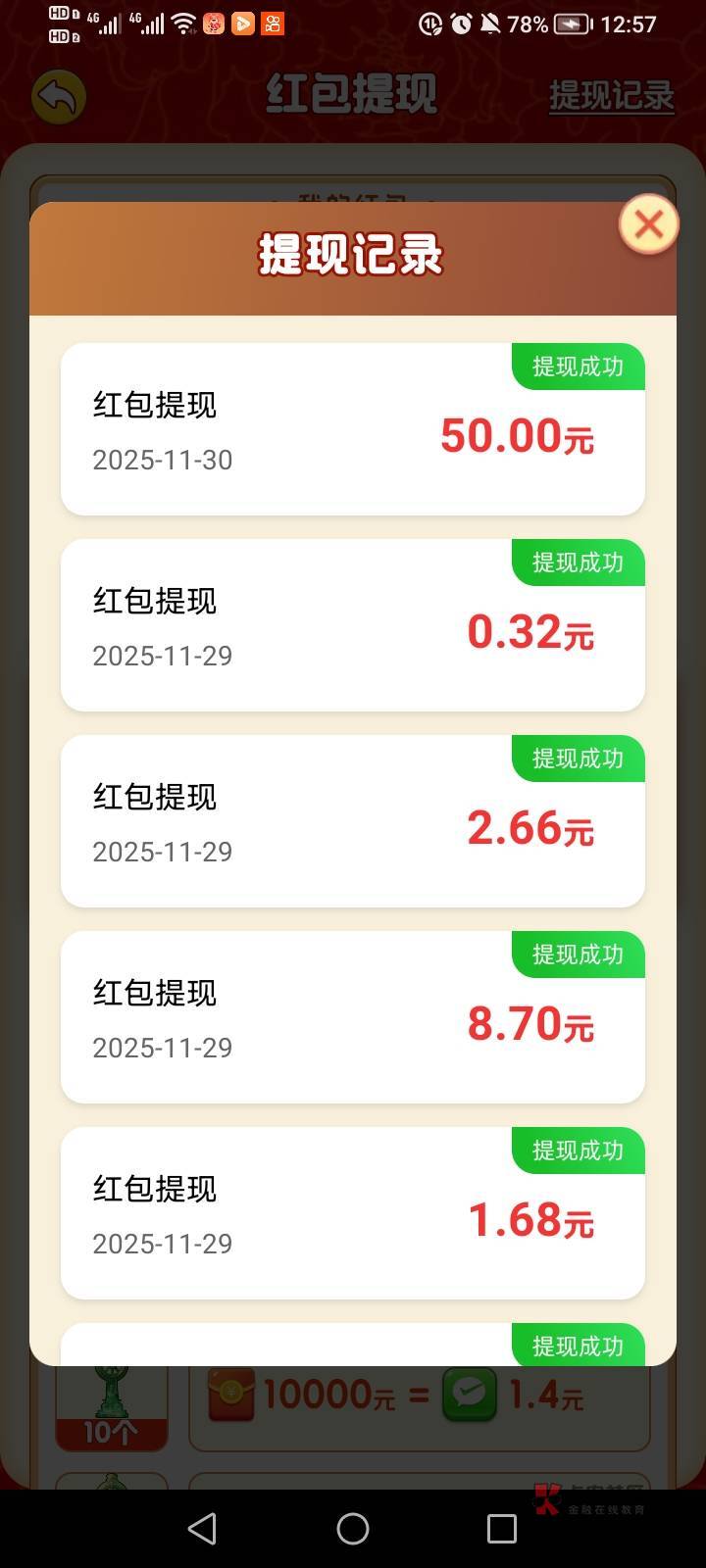The image size is (706, 1568).
Task: Close the 提现记录 popup
Action: 648,224
